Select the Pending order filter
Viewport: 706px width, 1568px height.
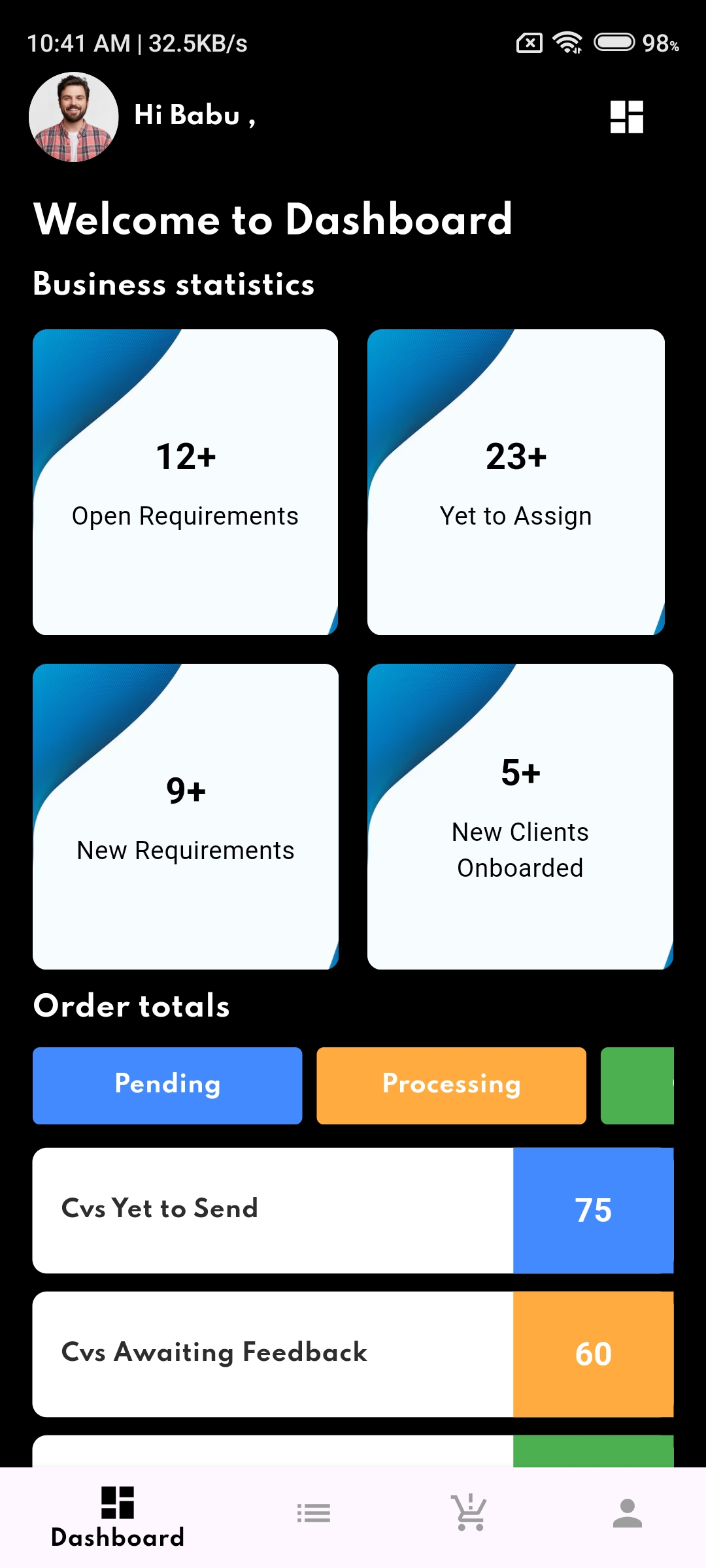(167, 1085)
